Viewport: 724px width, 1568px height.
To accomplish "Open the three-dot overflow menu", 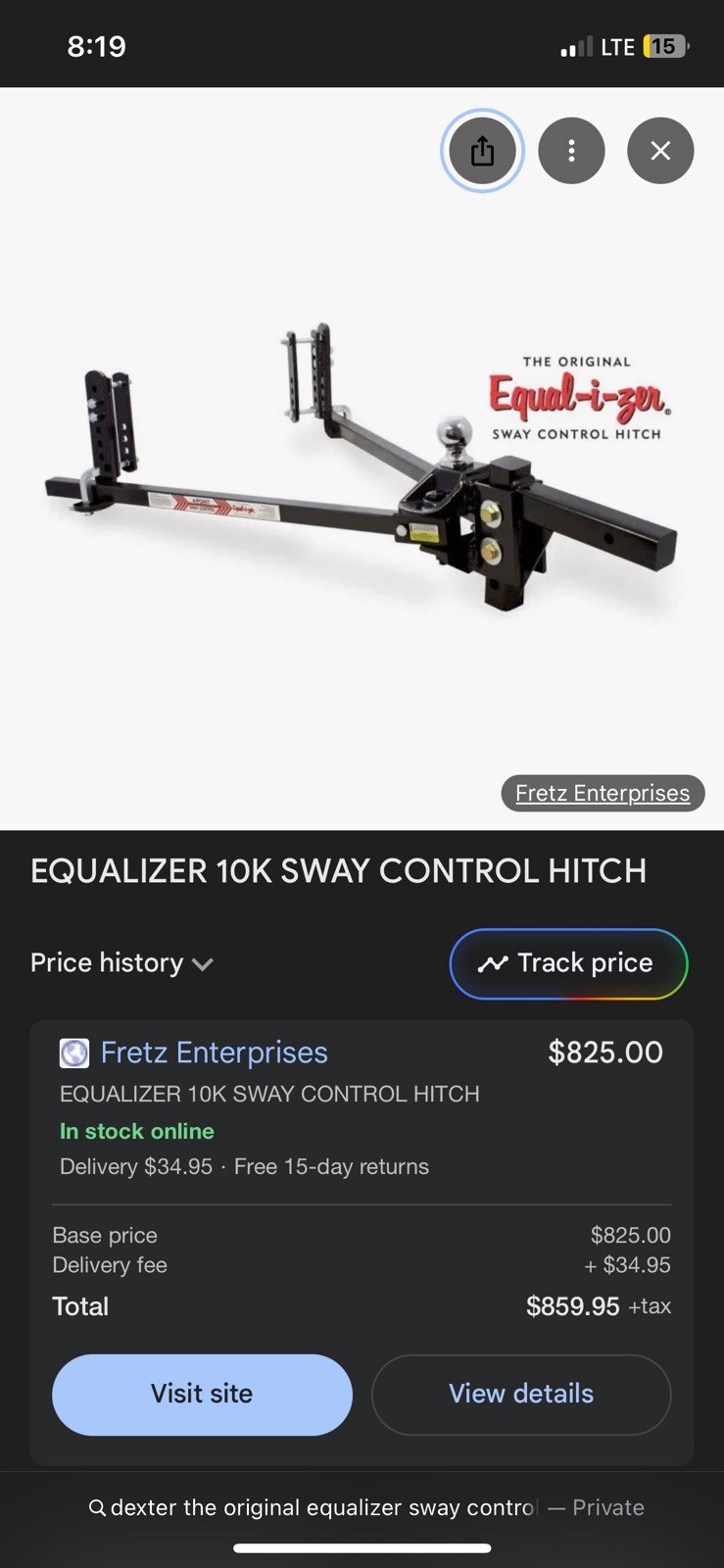I will [571, 150].
